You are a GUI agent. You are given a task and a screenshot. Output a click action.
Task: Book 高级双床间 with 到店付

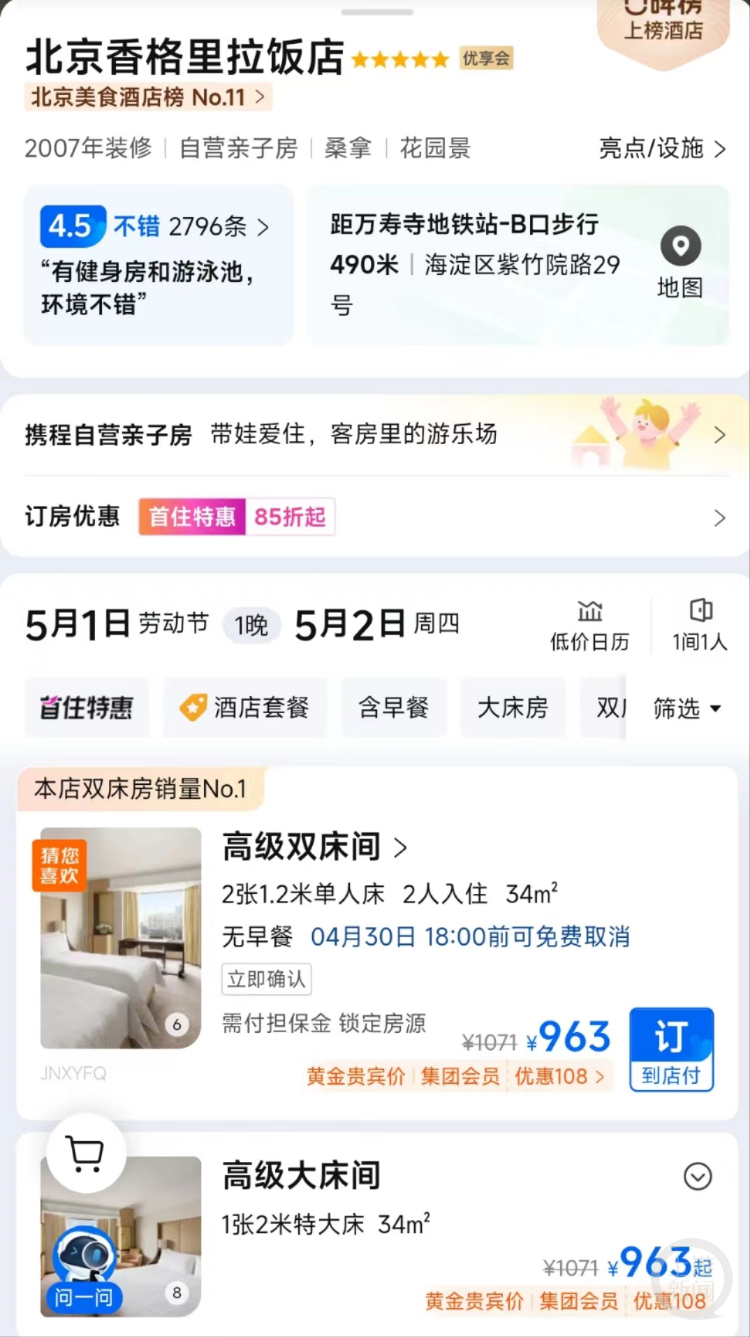671,1048
